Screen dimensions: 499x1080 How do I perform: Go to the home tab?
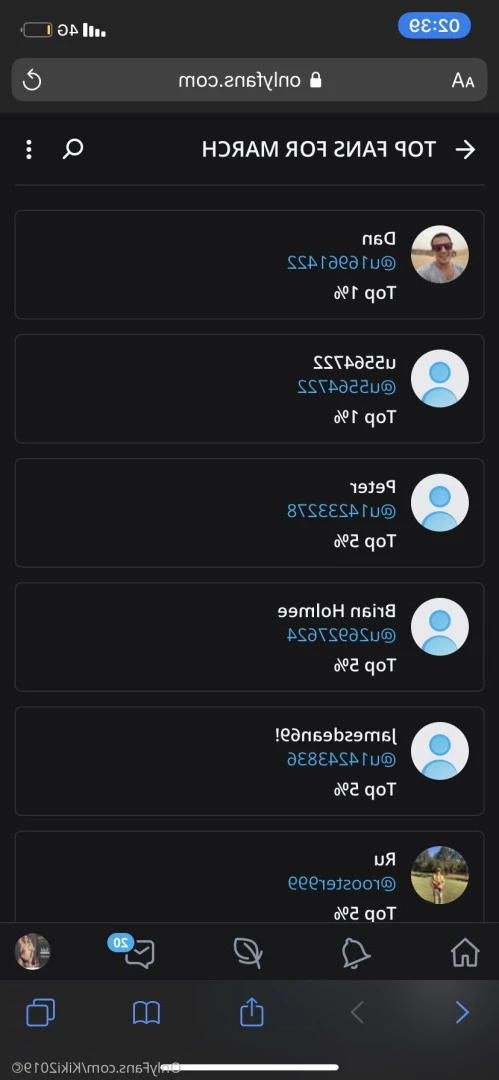(x=465, y=953)
